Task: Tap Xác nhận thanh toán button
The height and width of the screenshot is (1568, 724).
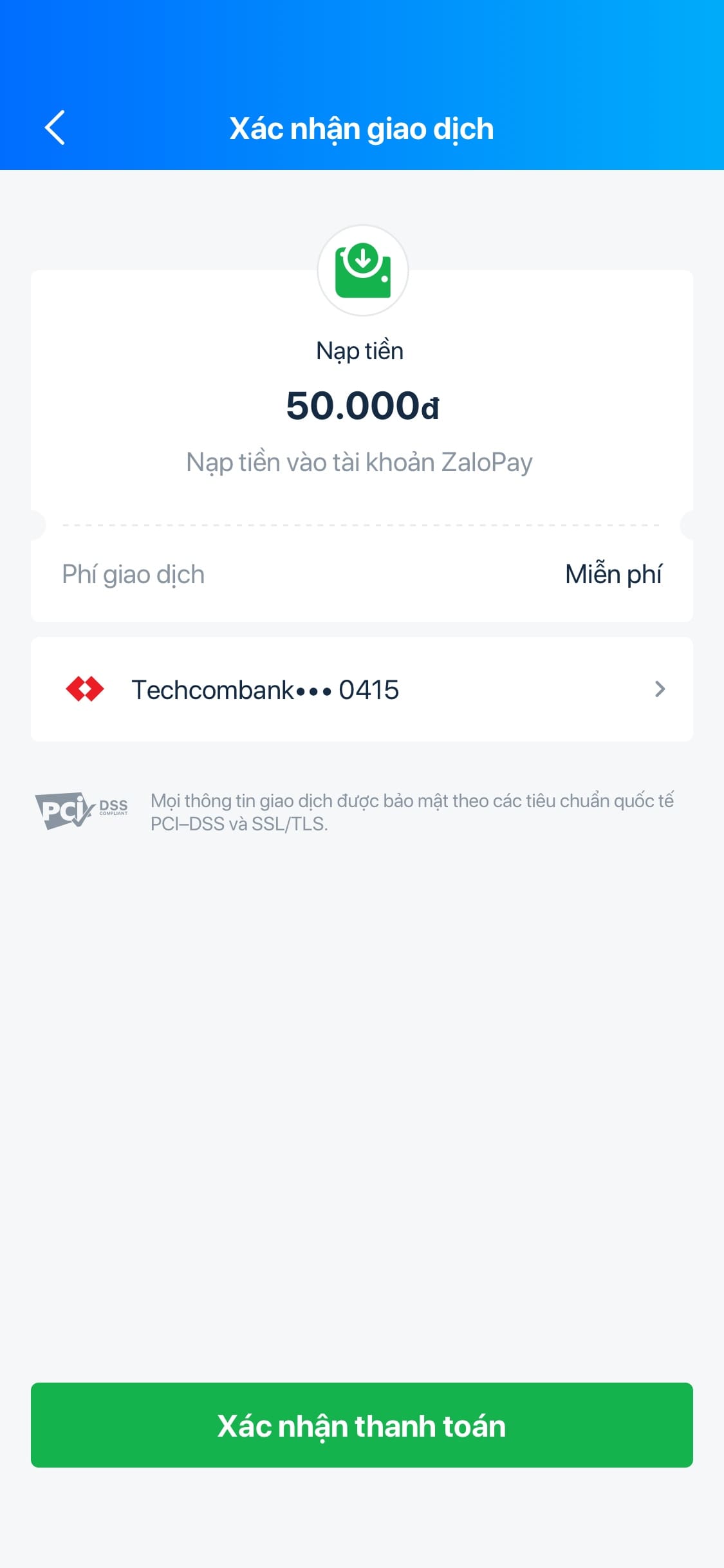Action: pyautogui.click(x=362, y=1425)
